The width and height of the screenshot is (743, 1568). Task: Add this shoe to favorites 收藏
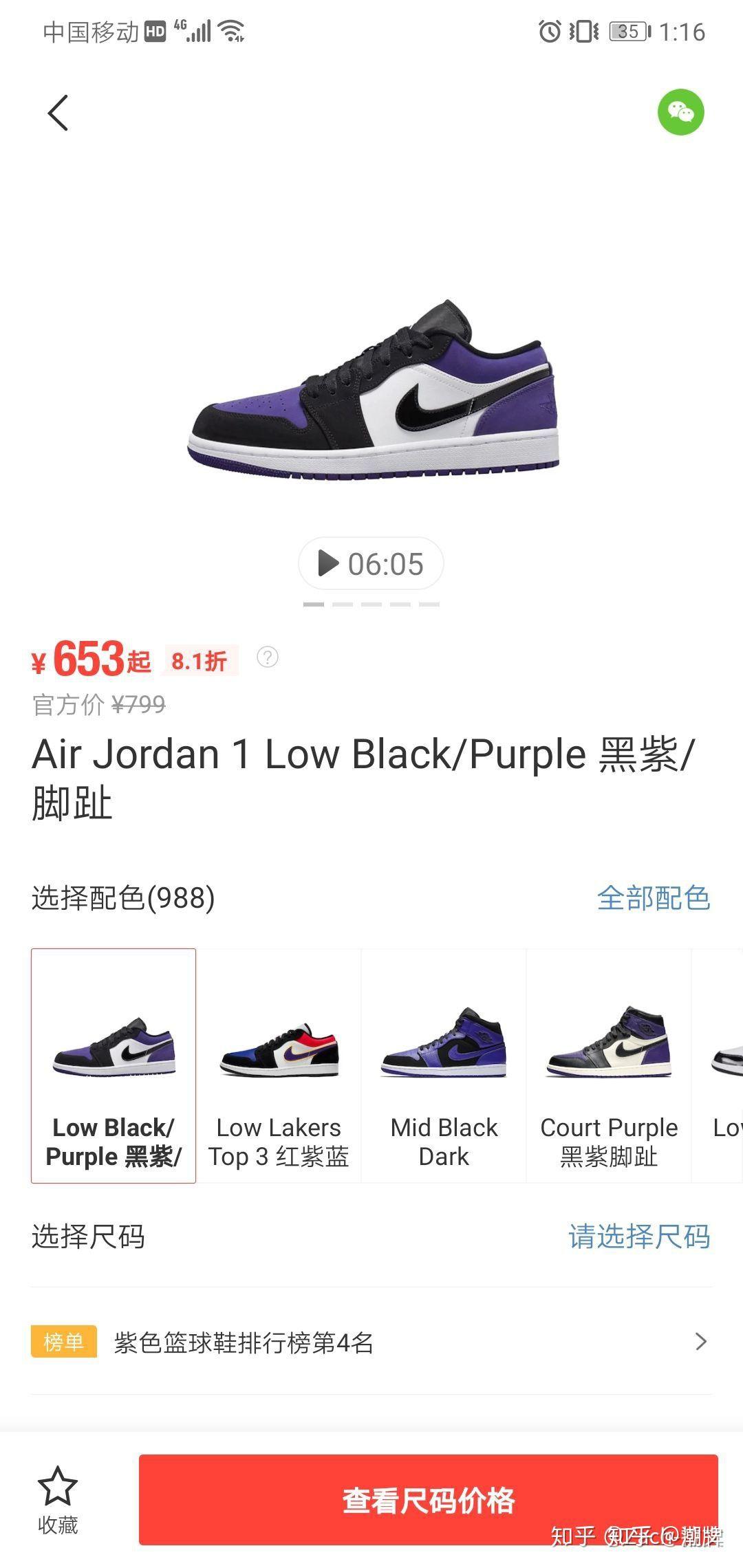click(58, 1500)
